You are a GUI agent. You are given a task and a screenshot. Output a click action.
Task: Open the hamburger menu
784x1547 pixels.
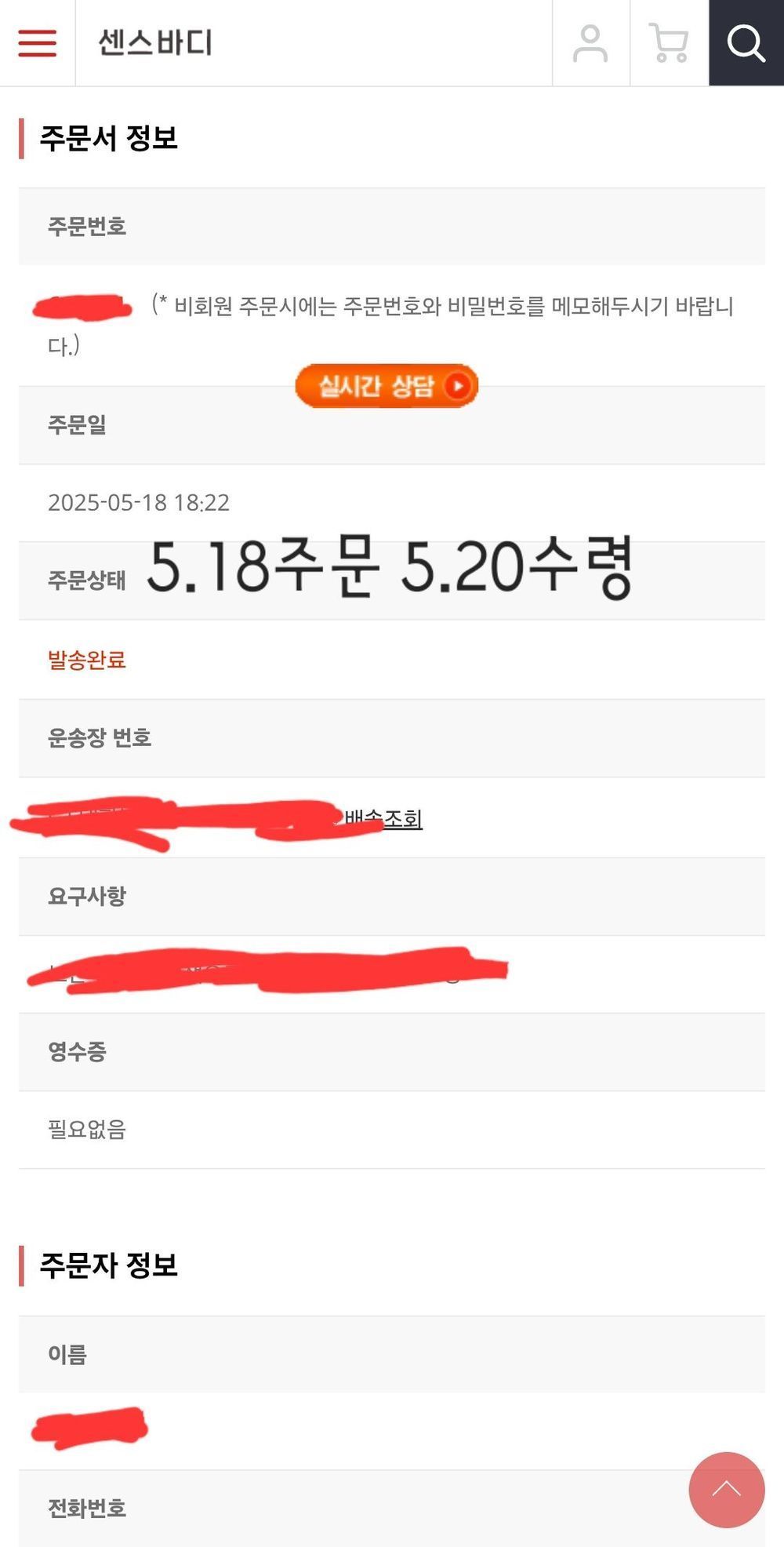[37, 43]
